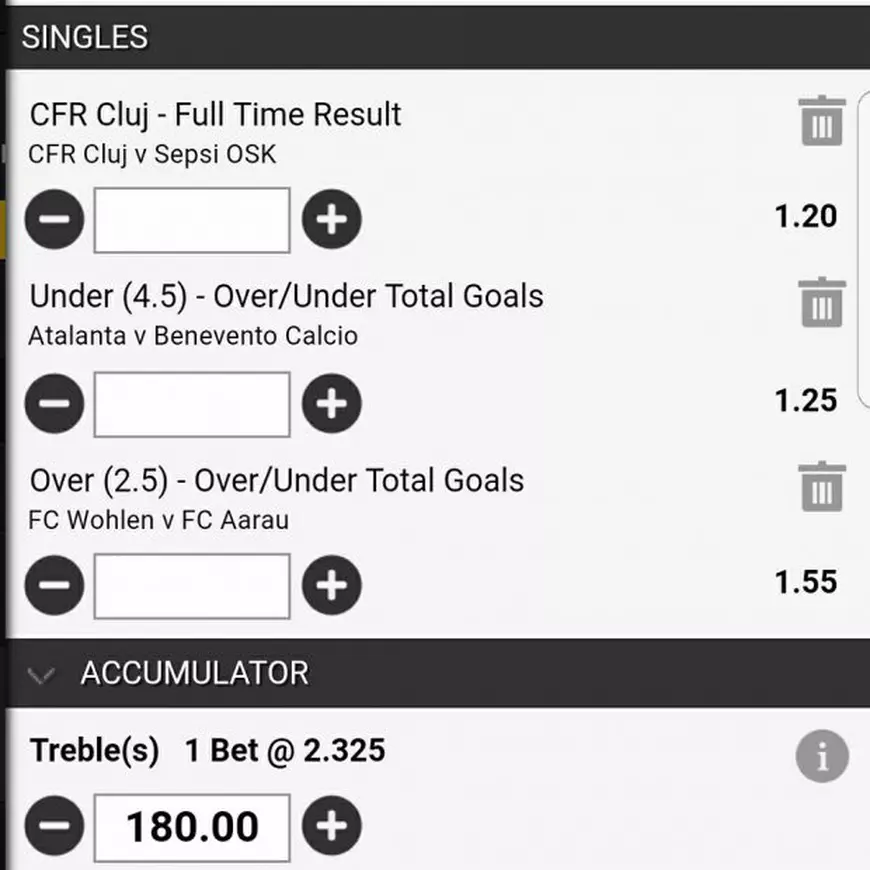Increase stake for Over (2.5) bet
This screenshot has width=870, height=870.
pyautogui.click(x=331, y=585)
